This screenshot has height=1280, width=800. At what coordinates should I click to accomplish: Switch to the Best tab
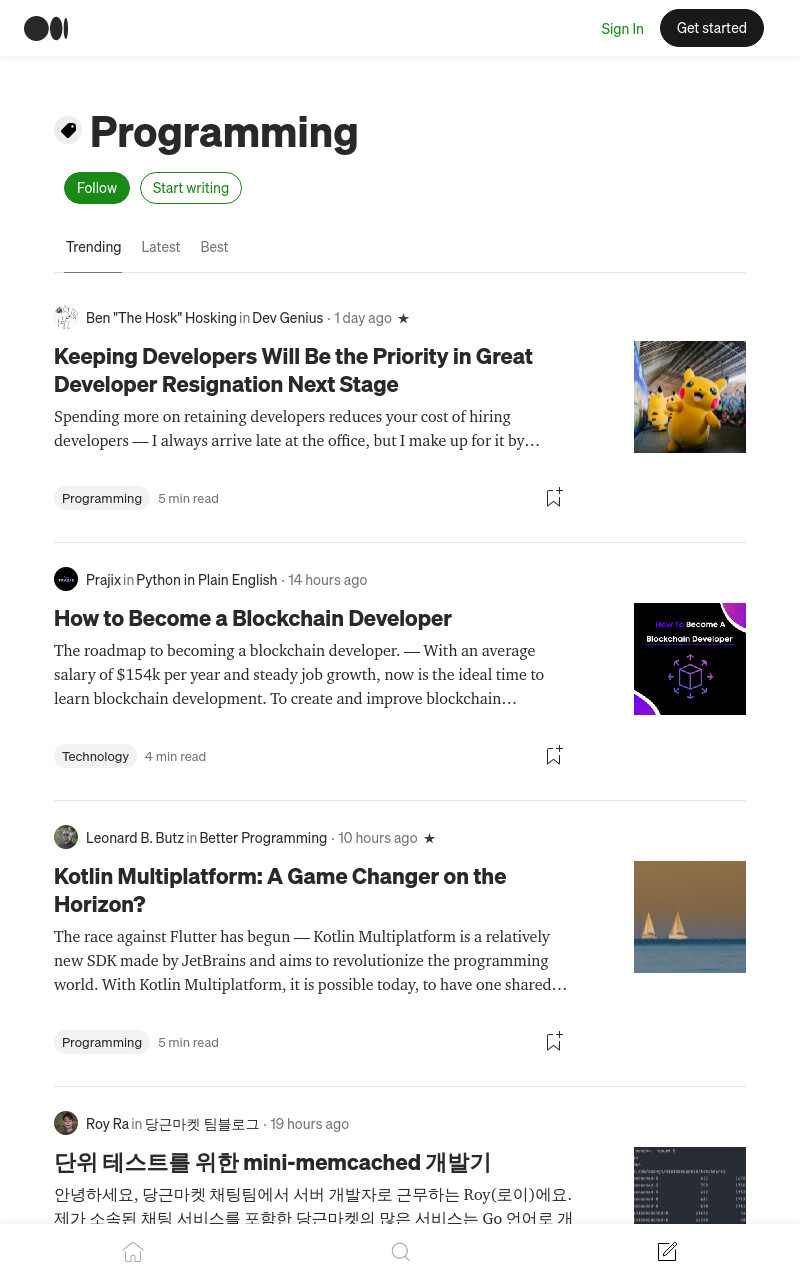(214, 247)
